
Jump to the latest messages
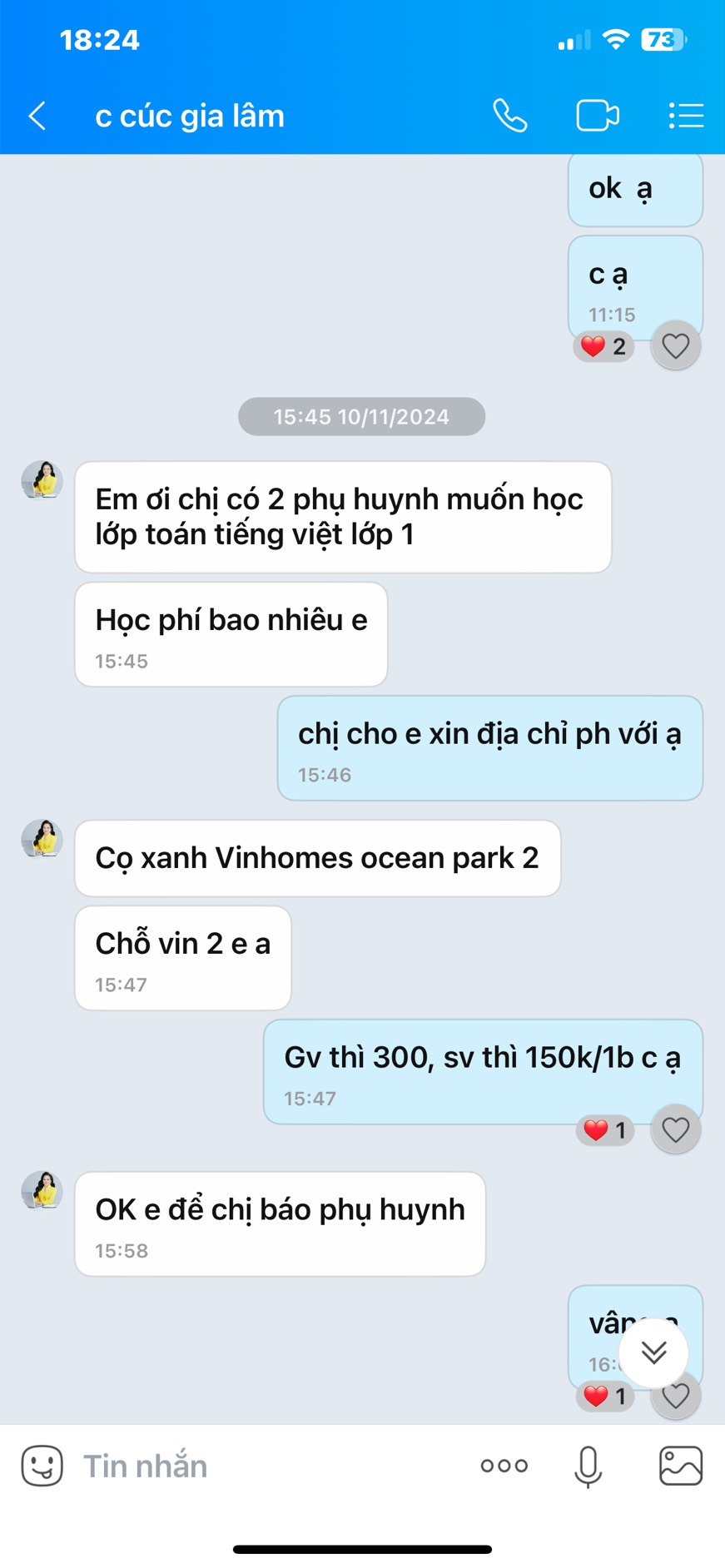pyautogui.click(x=653, y=1352)
